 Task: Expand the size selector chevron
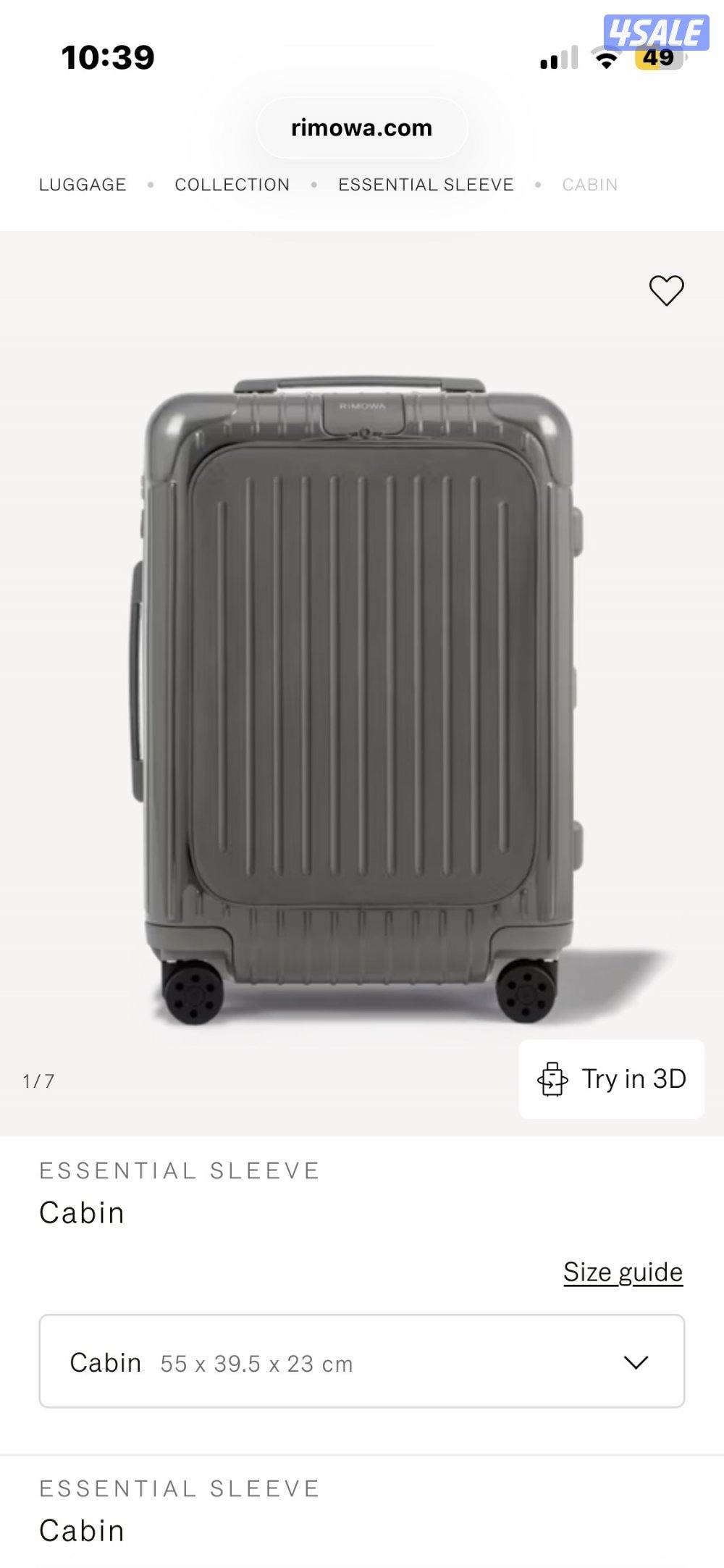click(635, 1362)
